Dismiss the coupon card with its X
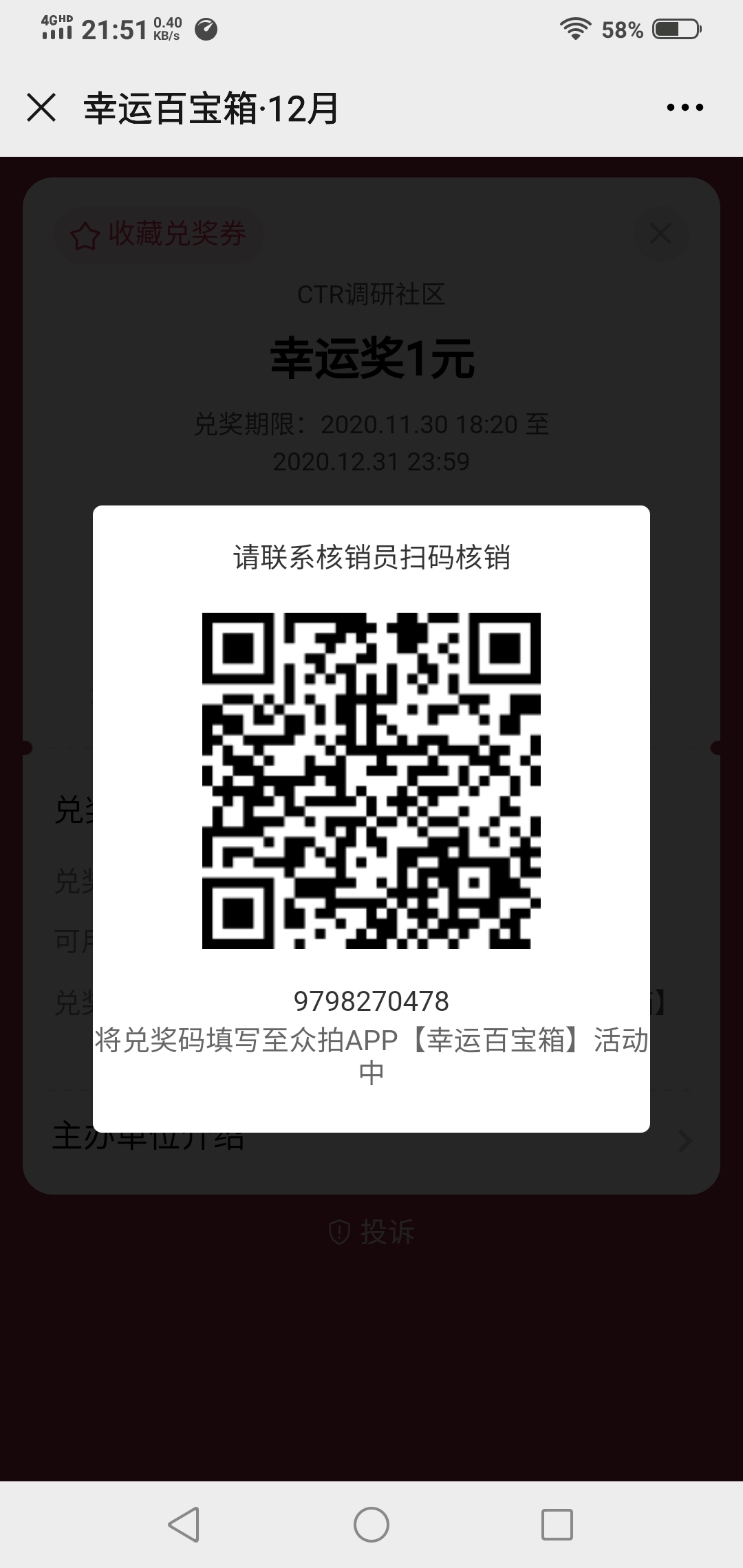Viewport: 743px width, 1568px height. click(660, 234)
